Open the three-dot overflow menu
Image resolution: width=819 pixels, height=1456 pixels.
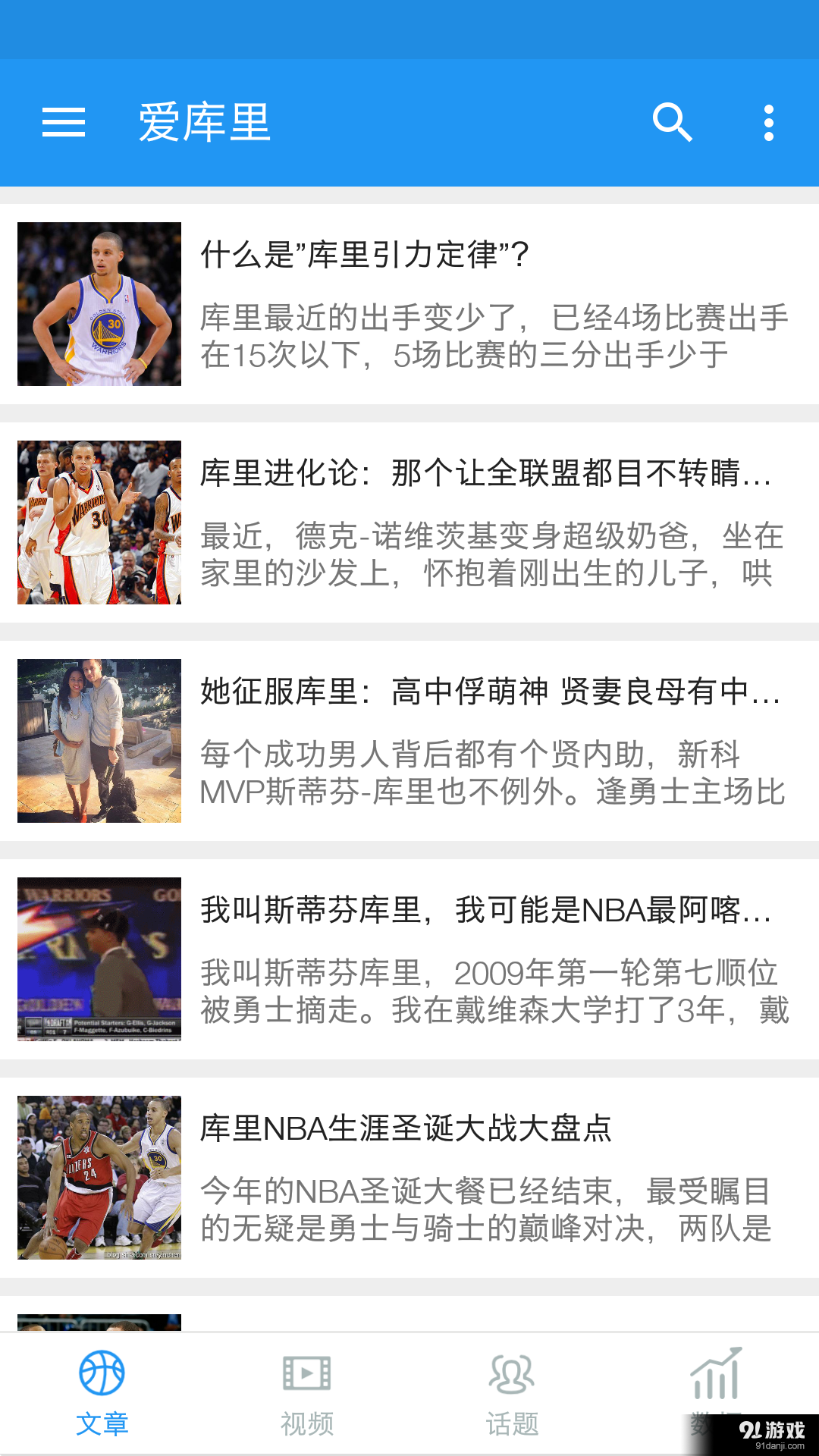click(769, 123)
